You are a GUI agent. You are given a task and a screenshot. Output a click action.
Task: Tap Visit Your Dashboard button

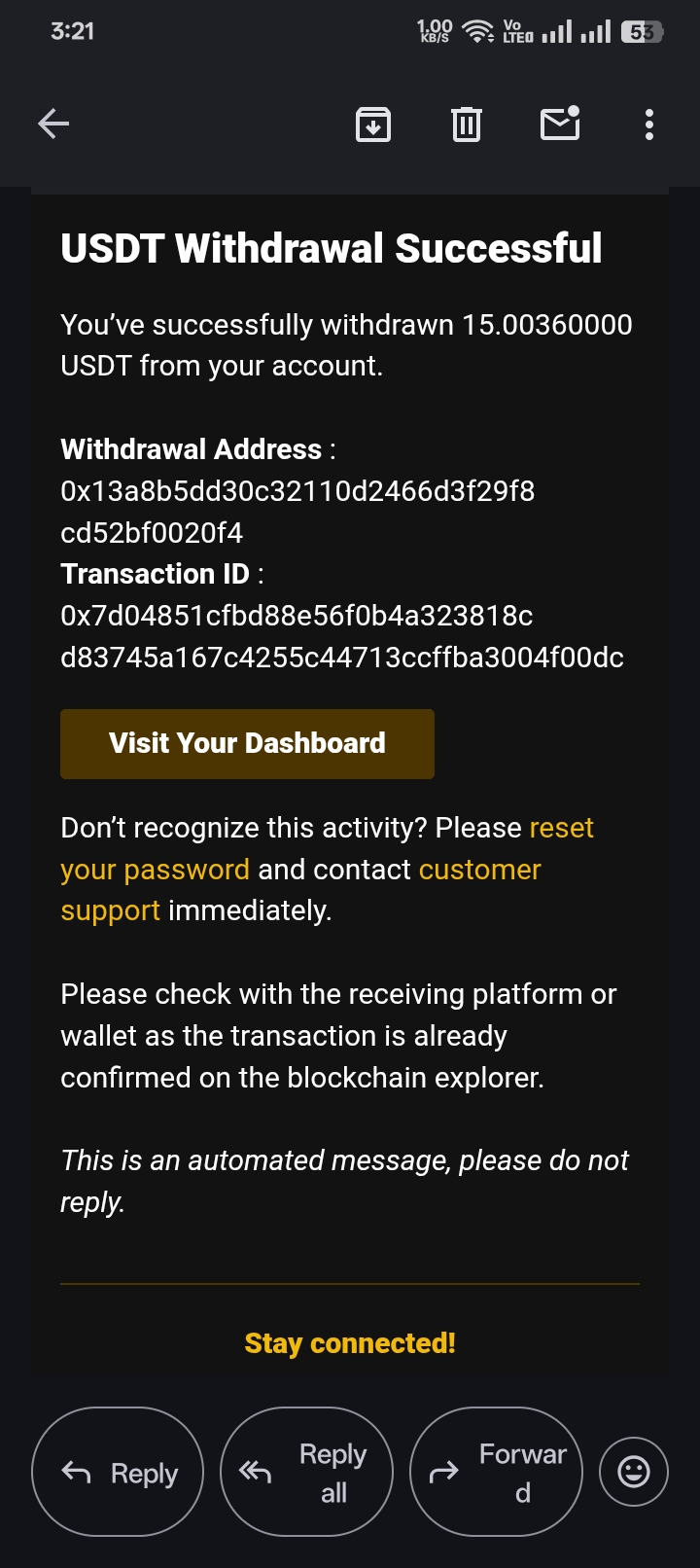pyautogui.click(x=247, y=743)
